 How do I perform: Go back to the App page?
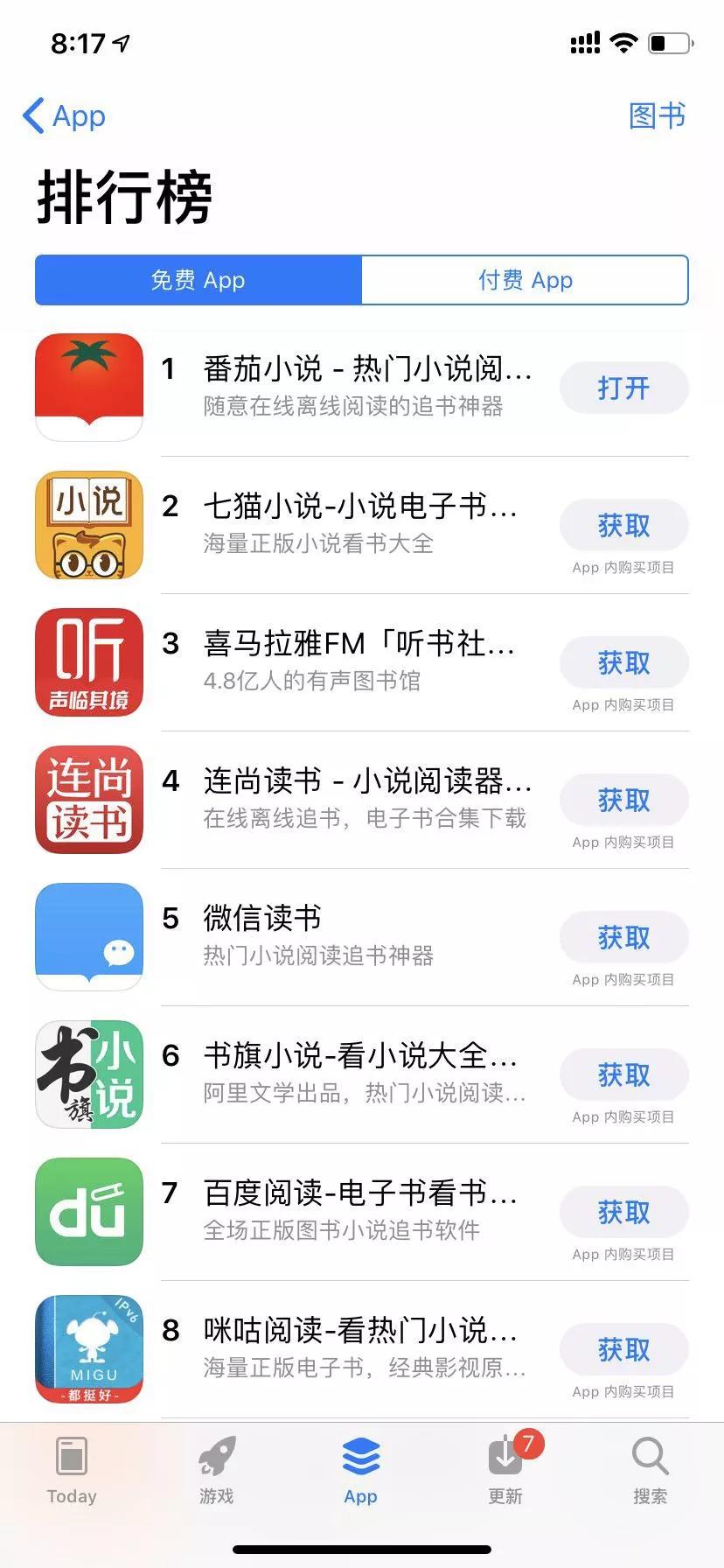click(64, 116)
